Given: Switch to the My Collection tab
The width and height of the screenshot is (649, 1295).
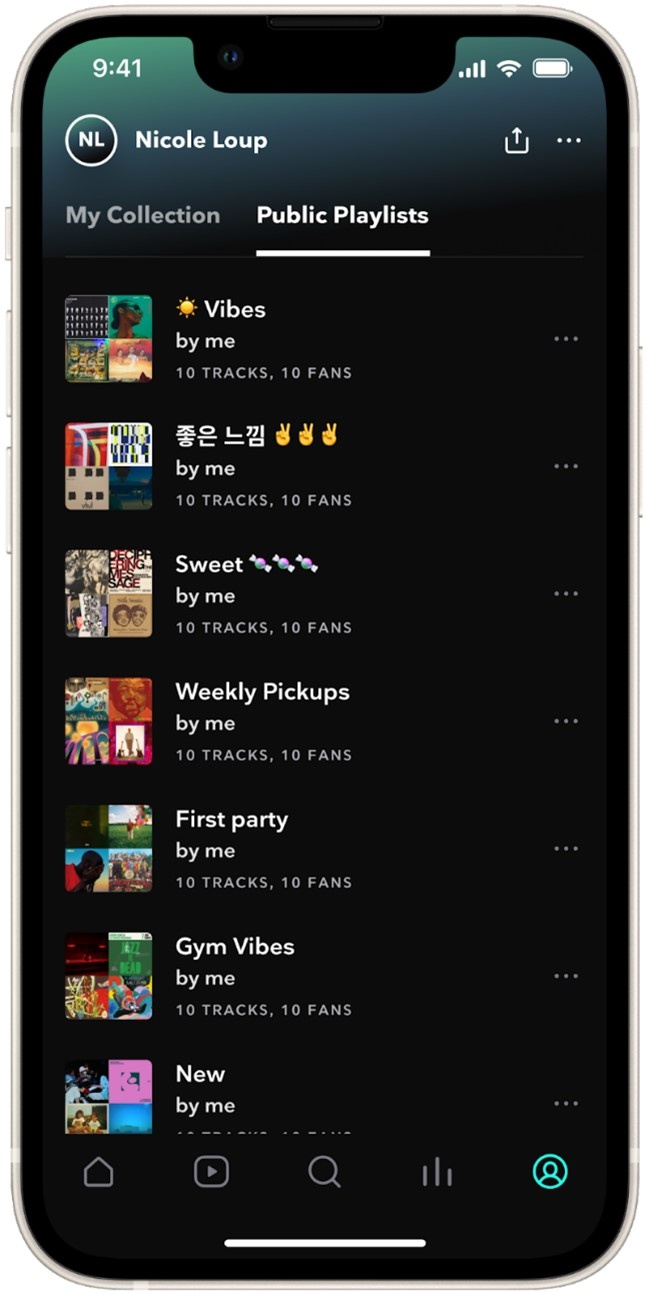Looking at the screenshot, I should 143,215.
